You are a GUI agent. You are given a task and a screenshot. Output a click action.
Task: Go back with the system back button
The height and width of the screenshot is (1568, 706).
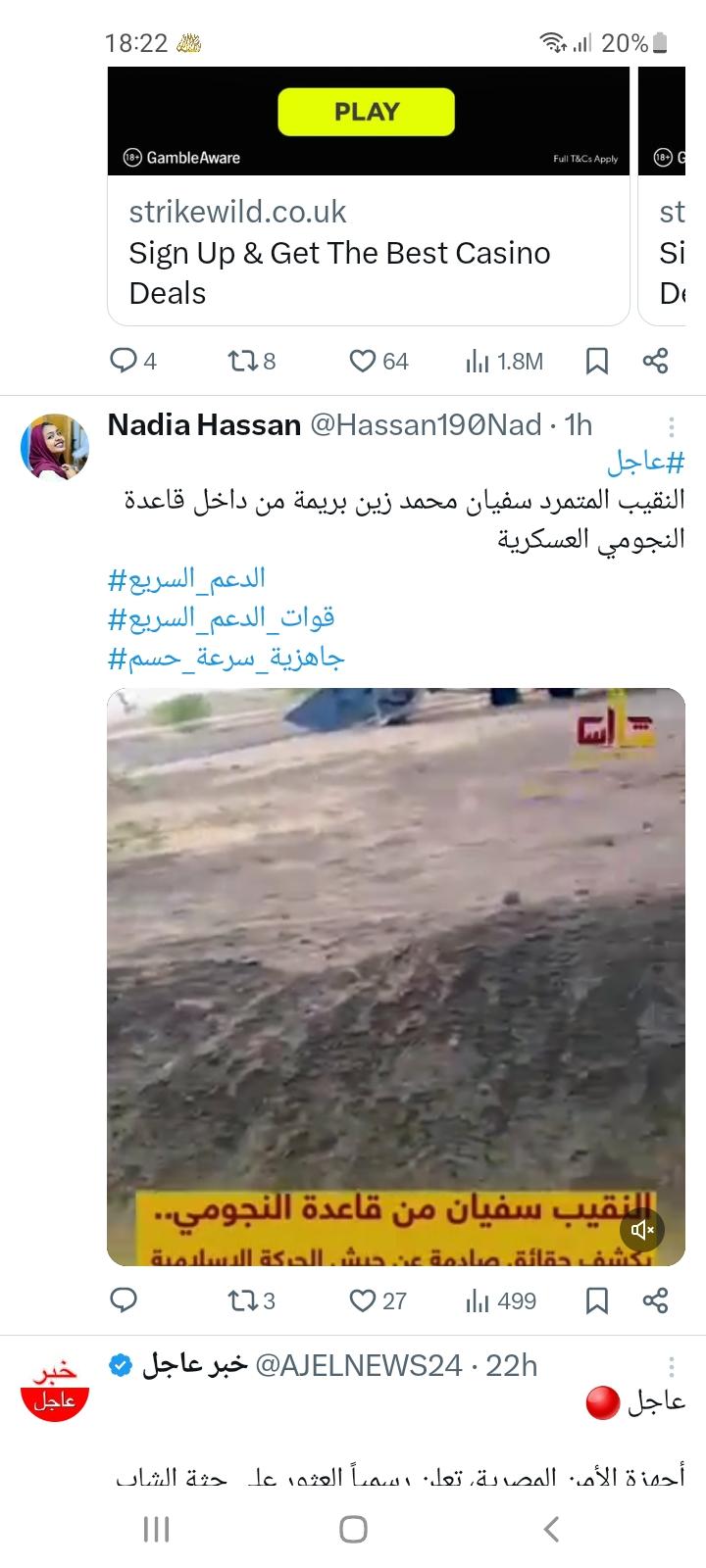click(551, 1529)
